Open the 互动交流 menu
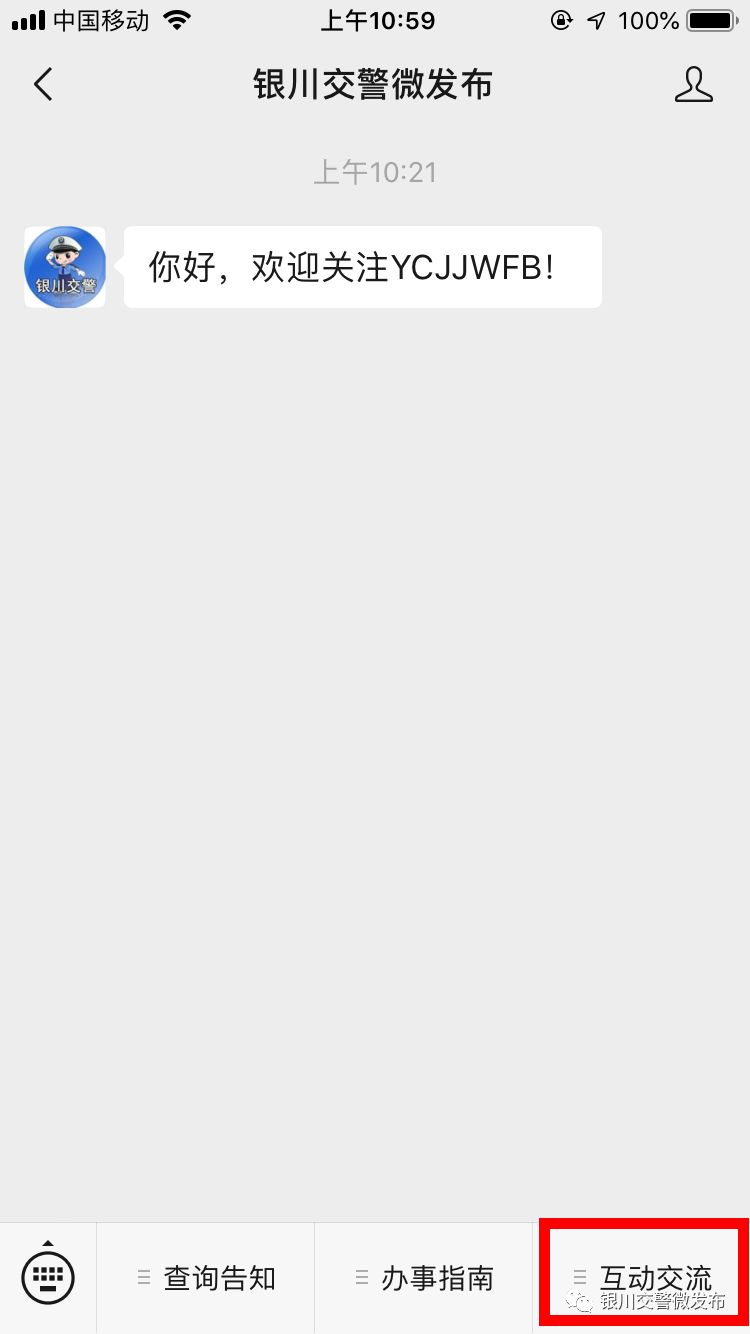The width and height of the screenshot is (750, 1334). coord(643,1276)
